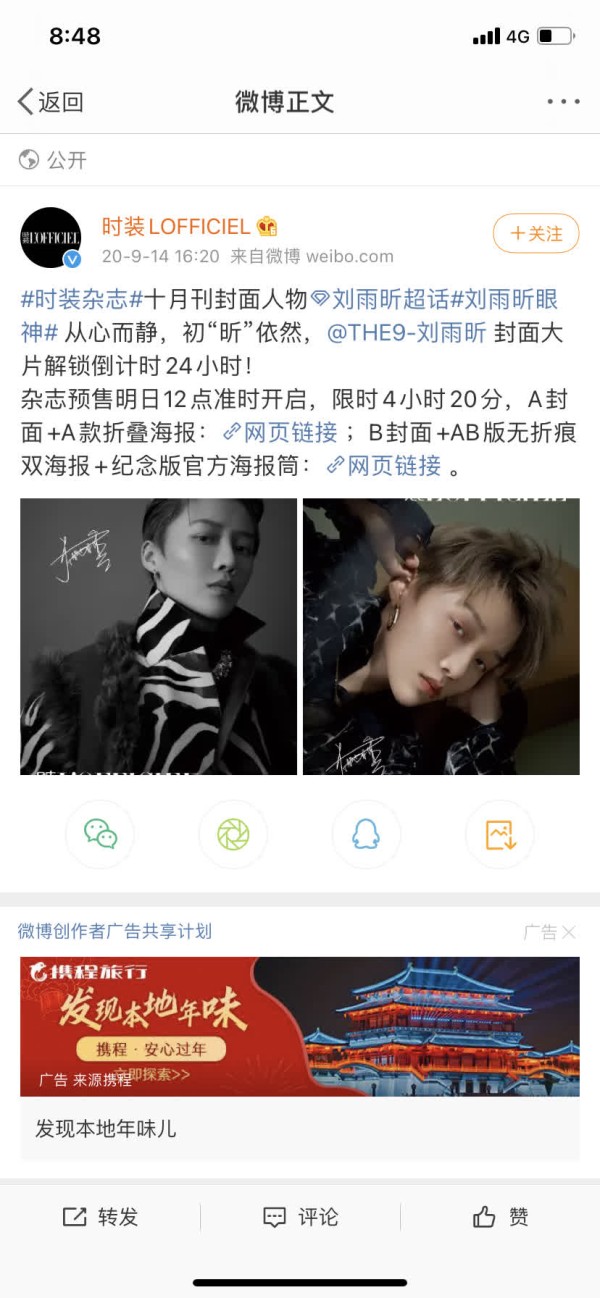Open the 时装LOFFICIEL profile avatar
Image resolution: width=600 pixels, height=1298 pixels.
[51, 237]
